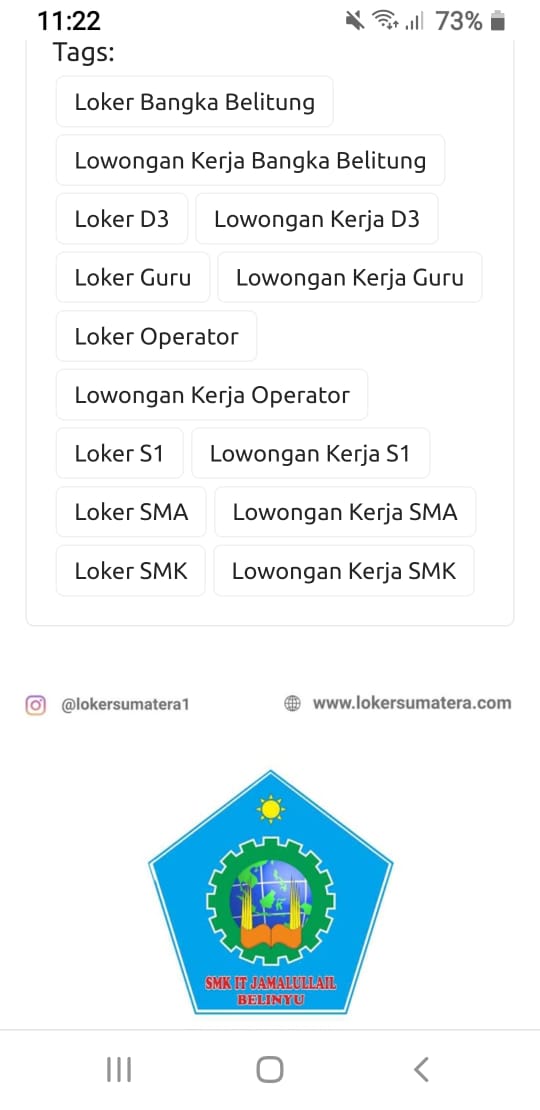The height and width of the screenshot is (1110, 540).
Task: Open the Lowongan Kerja SMA tag
Action: click(x=345, y=512)
